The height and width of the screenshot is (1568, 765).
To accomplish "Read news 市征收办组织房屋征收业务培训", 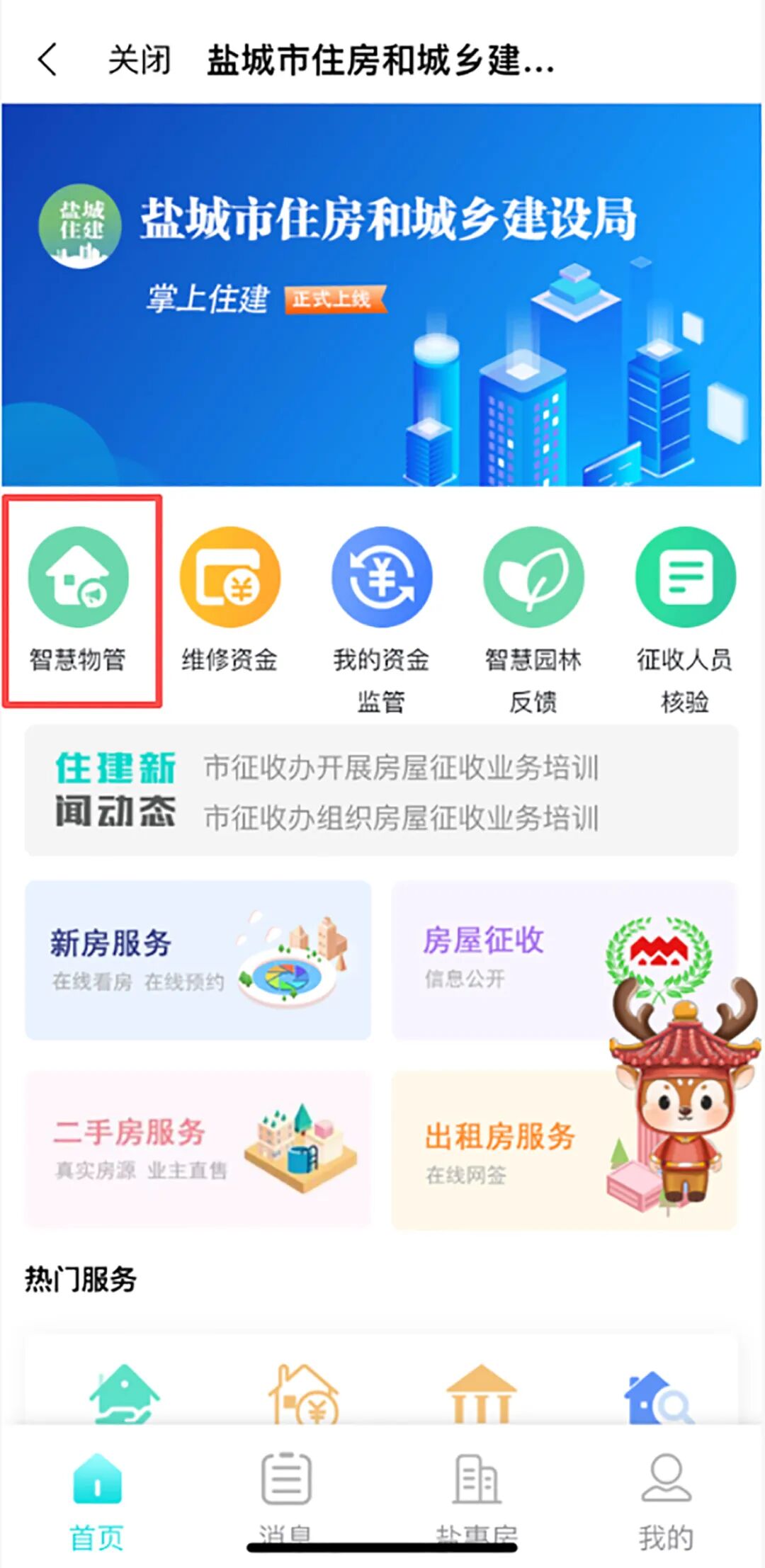I will click(401, 817).
